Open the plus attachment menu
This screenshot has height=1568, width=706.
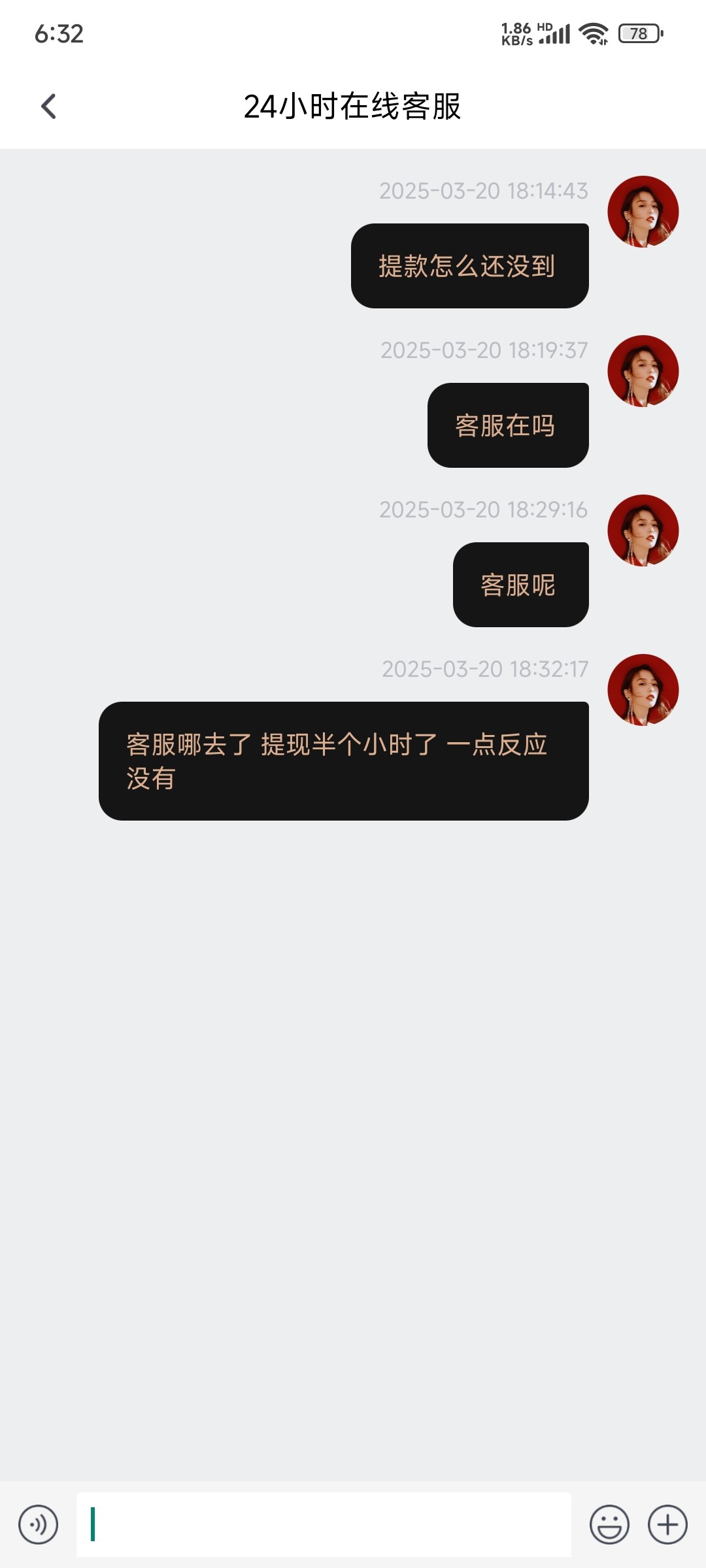(x=667, y=1524)
